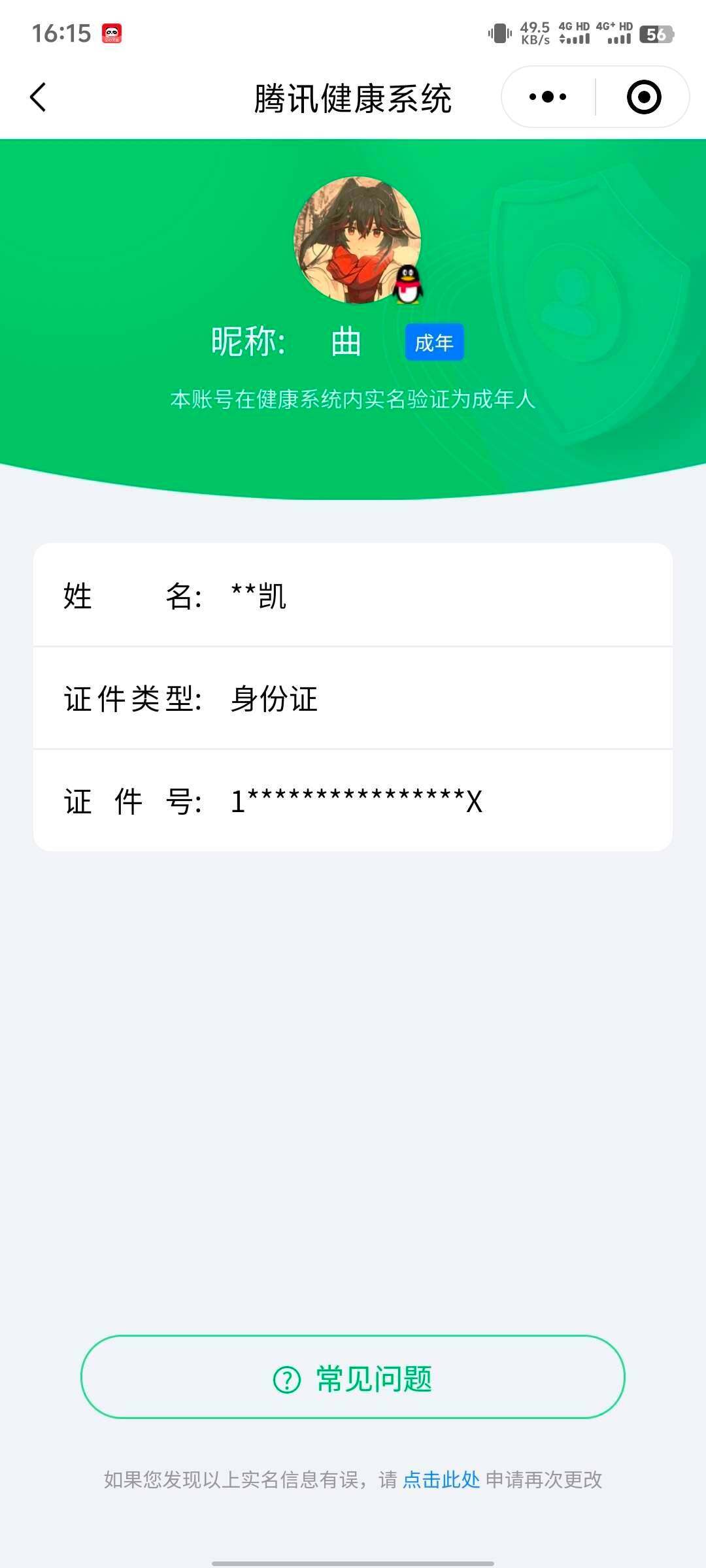Tap the QQ penguin icon beside the avatar
The height and width of the screenshot is (1568, 706).
pyautogui.click(x=409, y=286)
